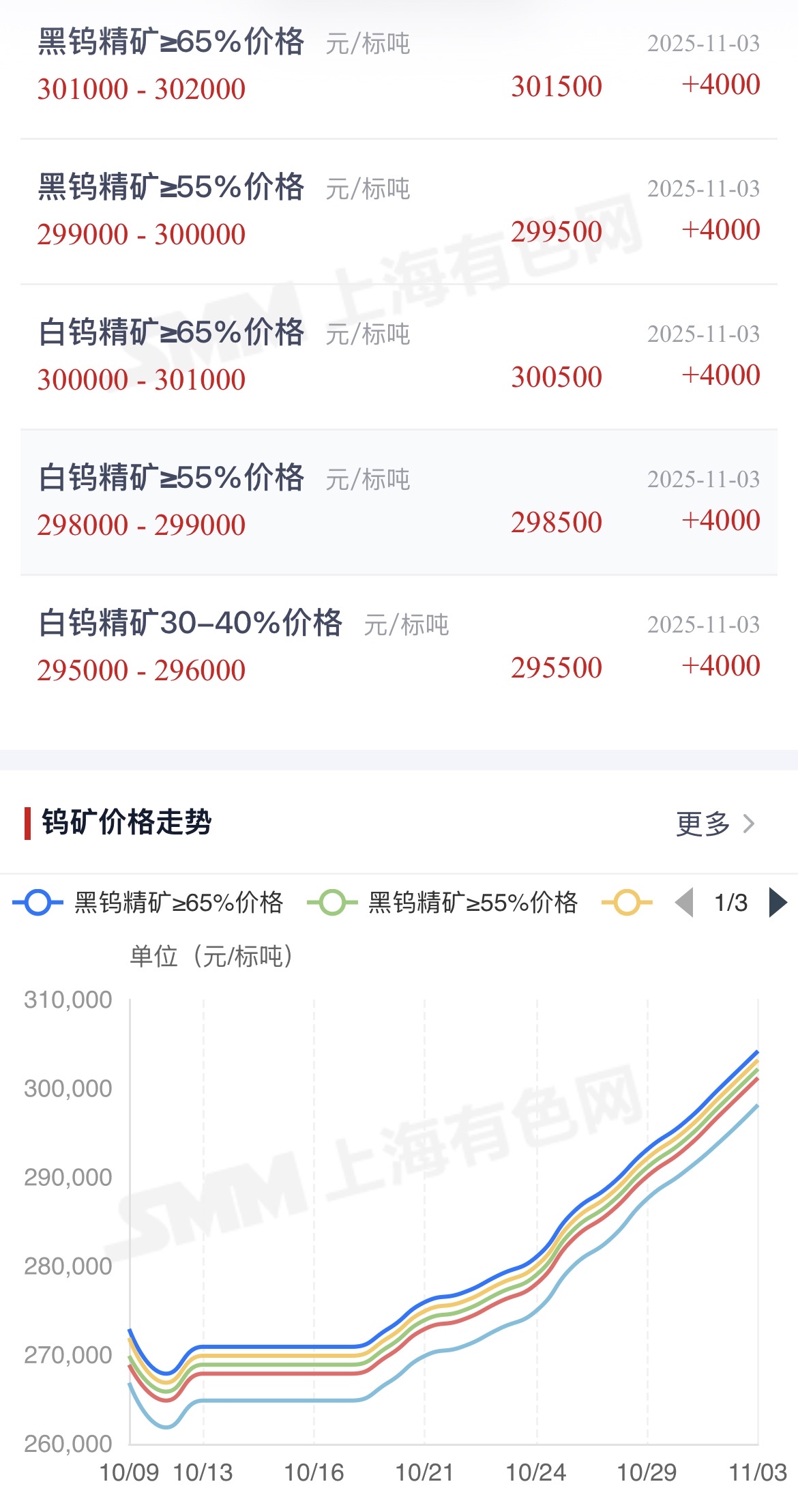Go to previous legend page arrow
Image resolution: width=798 pixels, height=1512 pixels.
click(684, 903)
